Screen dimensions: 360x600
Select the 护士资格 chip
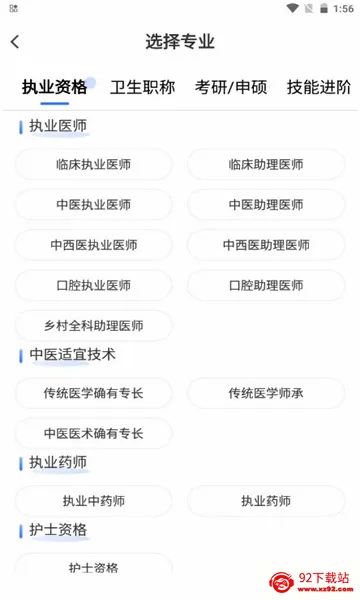(x=93, y=565)
